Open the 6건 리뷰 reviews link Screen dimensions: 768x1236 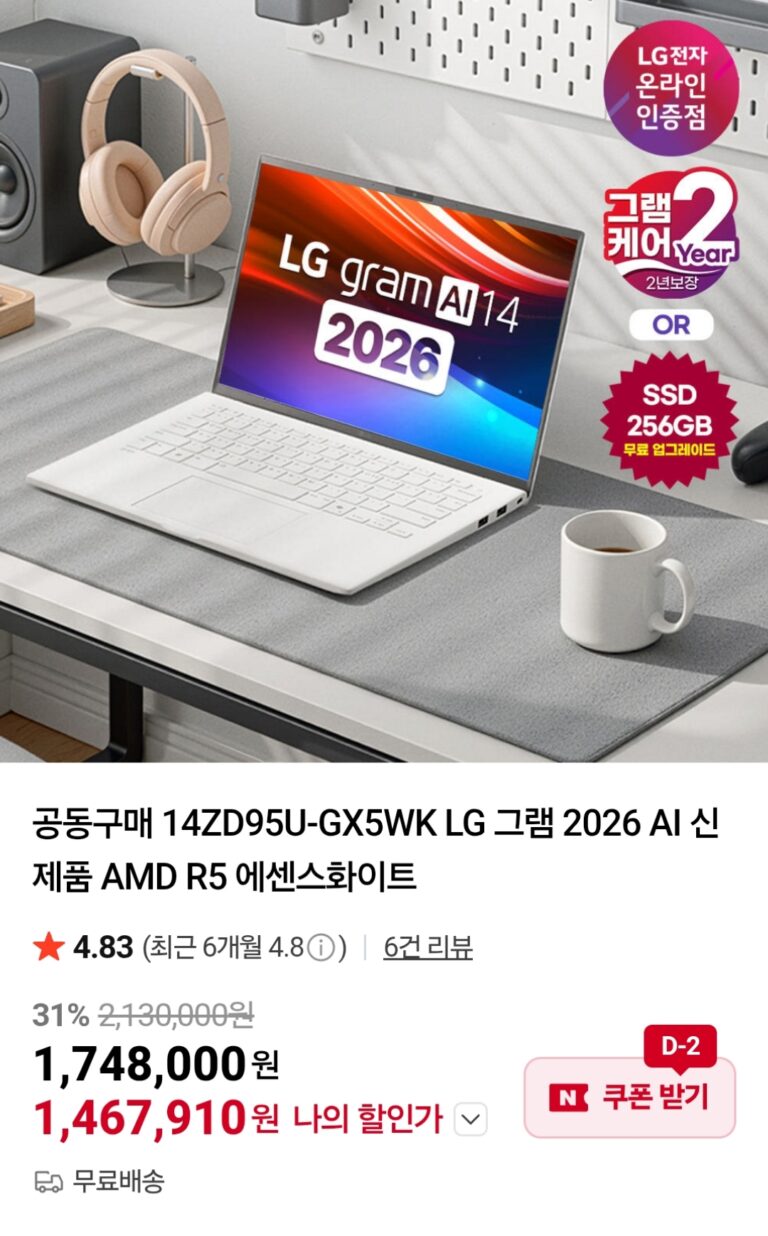click(x=427, y=947)
